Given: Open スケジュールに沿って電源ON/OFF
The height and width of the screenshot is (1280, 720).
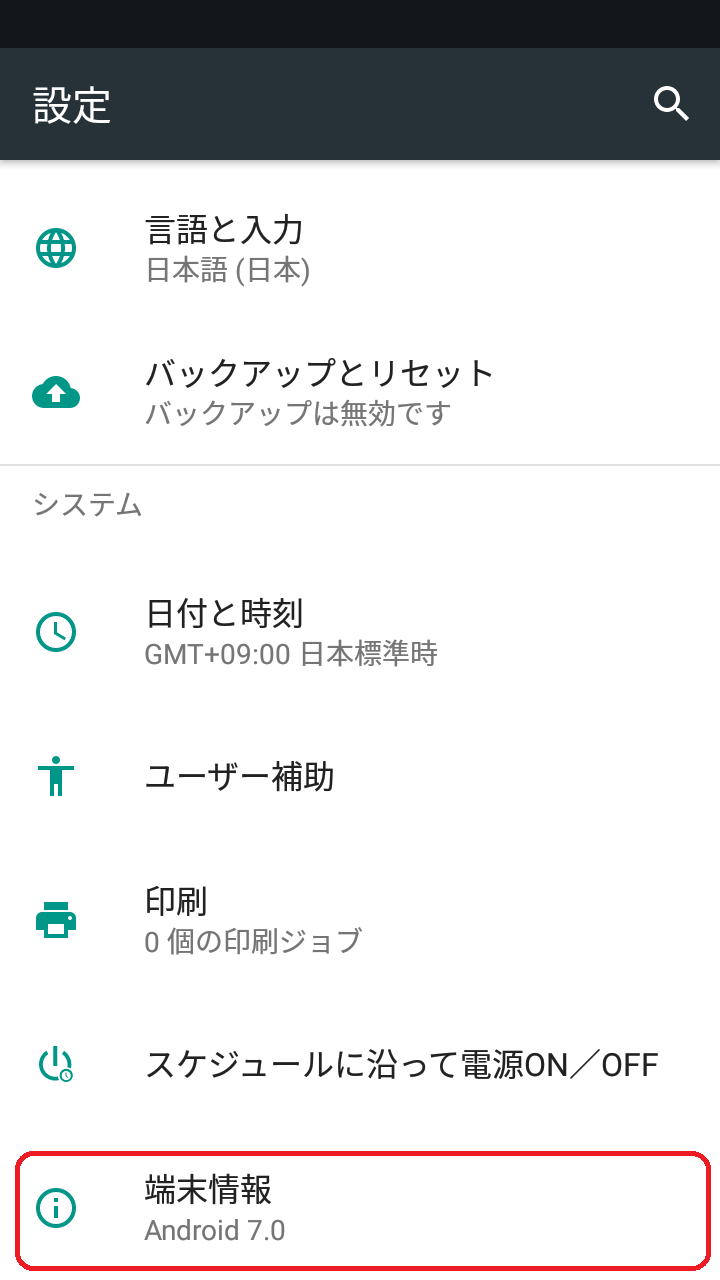Looking at the screenshot, I should click(360, 1064).
